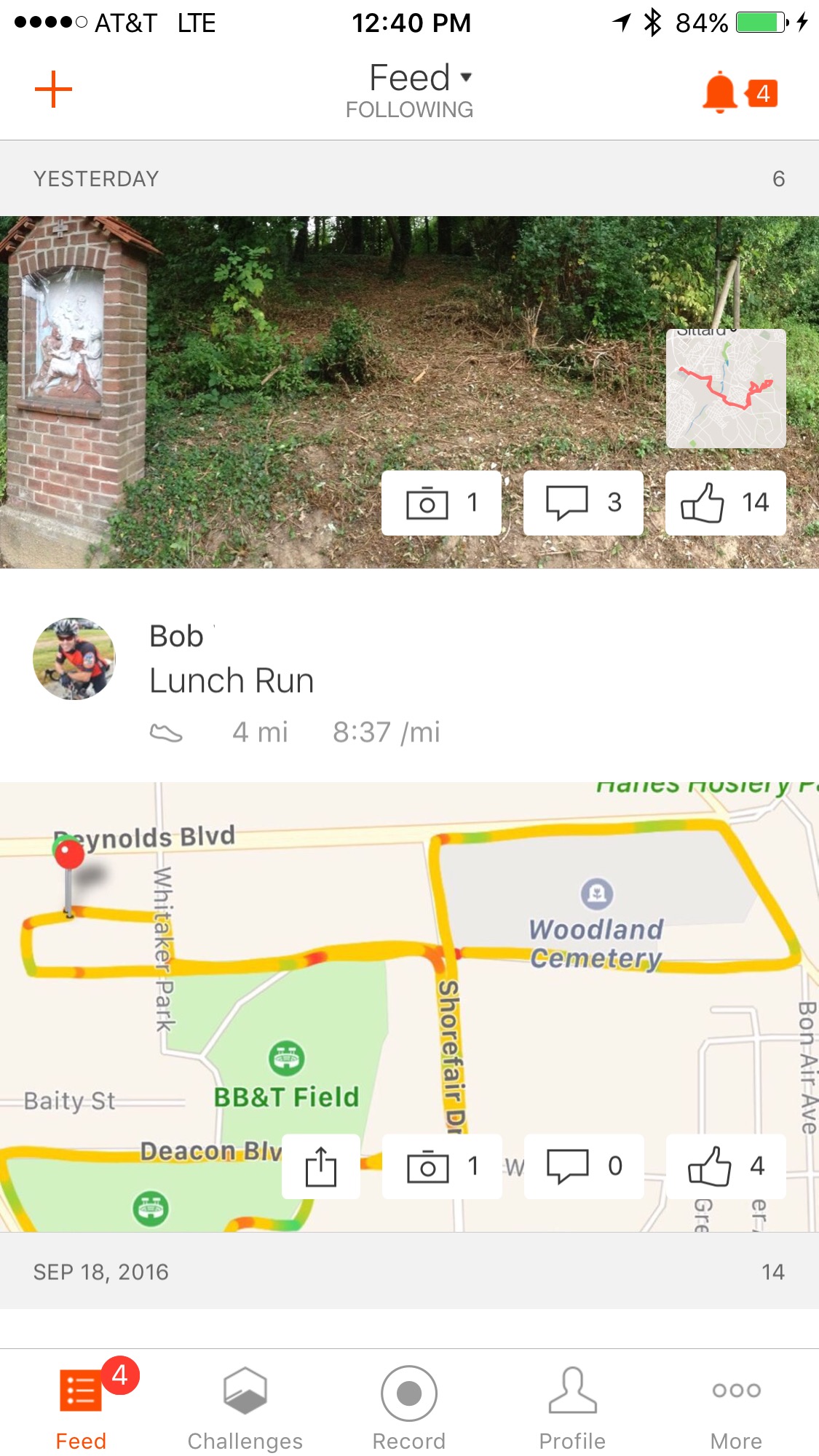Screen dimensions: 819x1456
Task: Give kudos to the trail activity
Action: coord(726,503)
